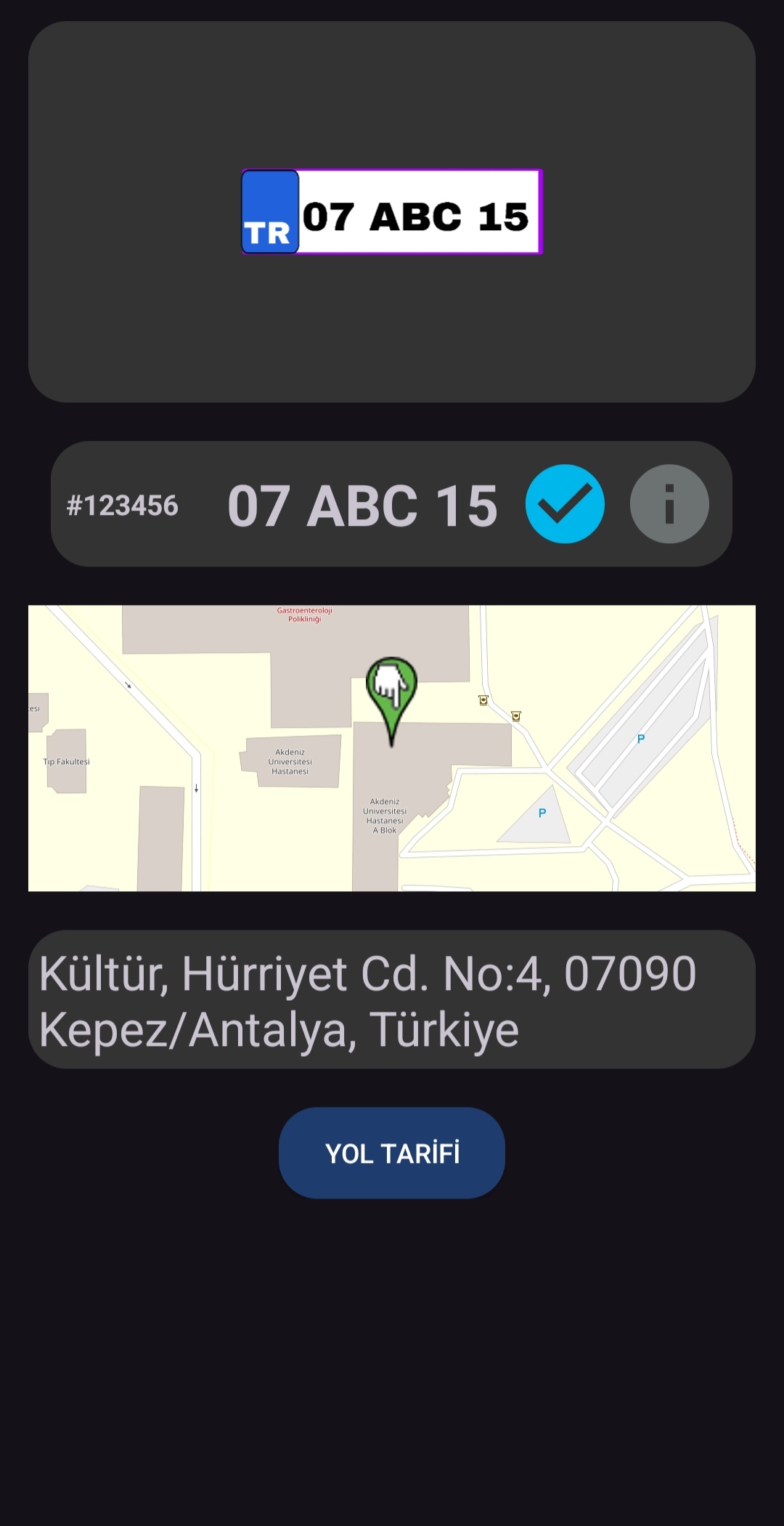Click the 07 ABC 15 plate preview

coord(392,211)
